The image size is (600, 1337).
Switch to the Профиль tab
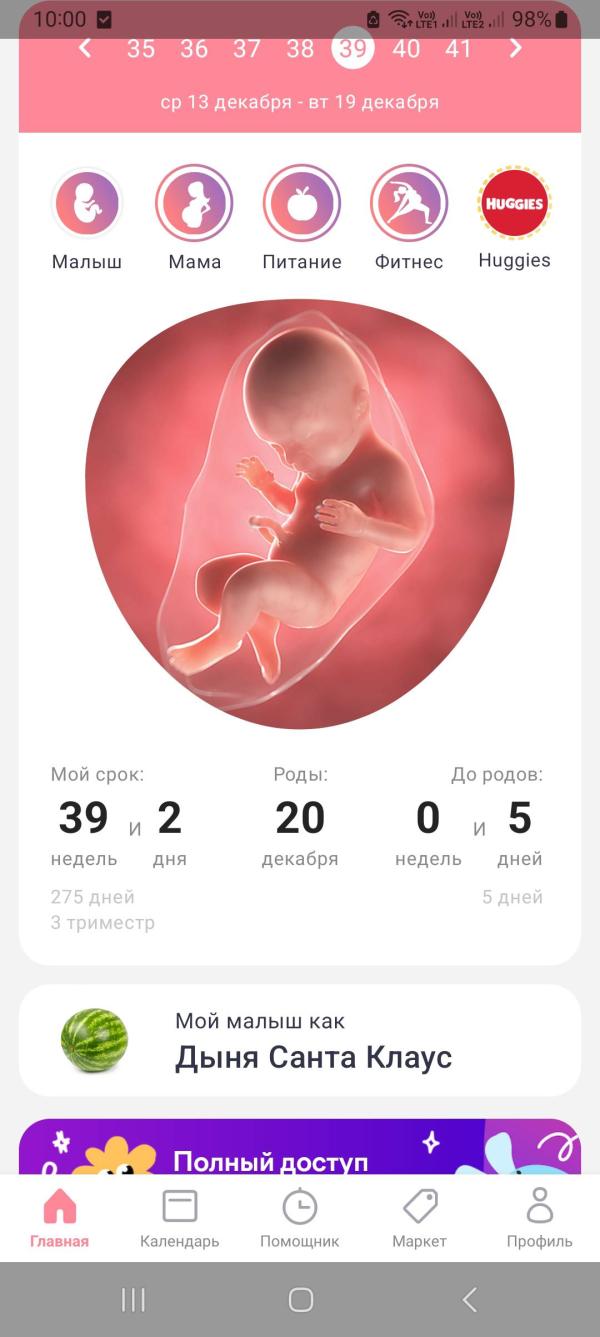(540, 1217)
